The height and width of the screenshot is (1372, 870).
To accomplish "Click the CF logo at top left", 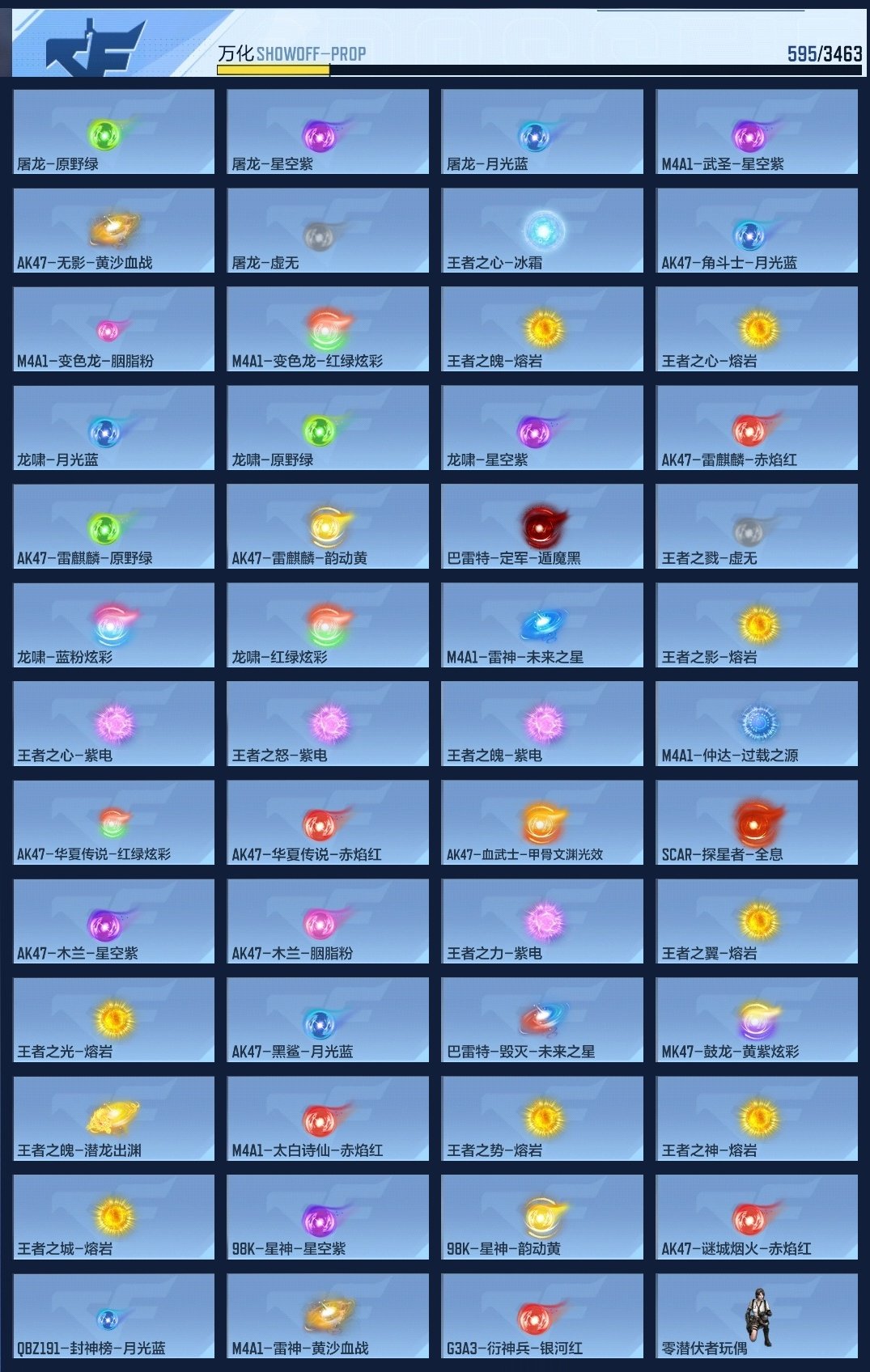I will [97, 44].
